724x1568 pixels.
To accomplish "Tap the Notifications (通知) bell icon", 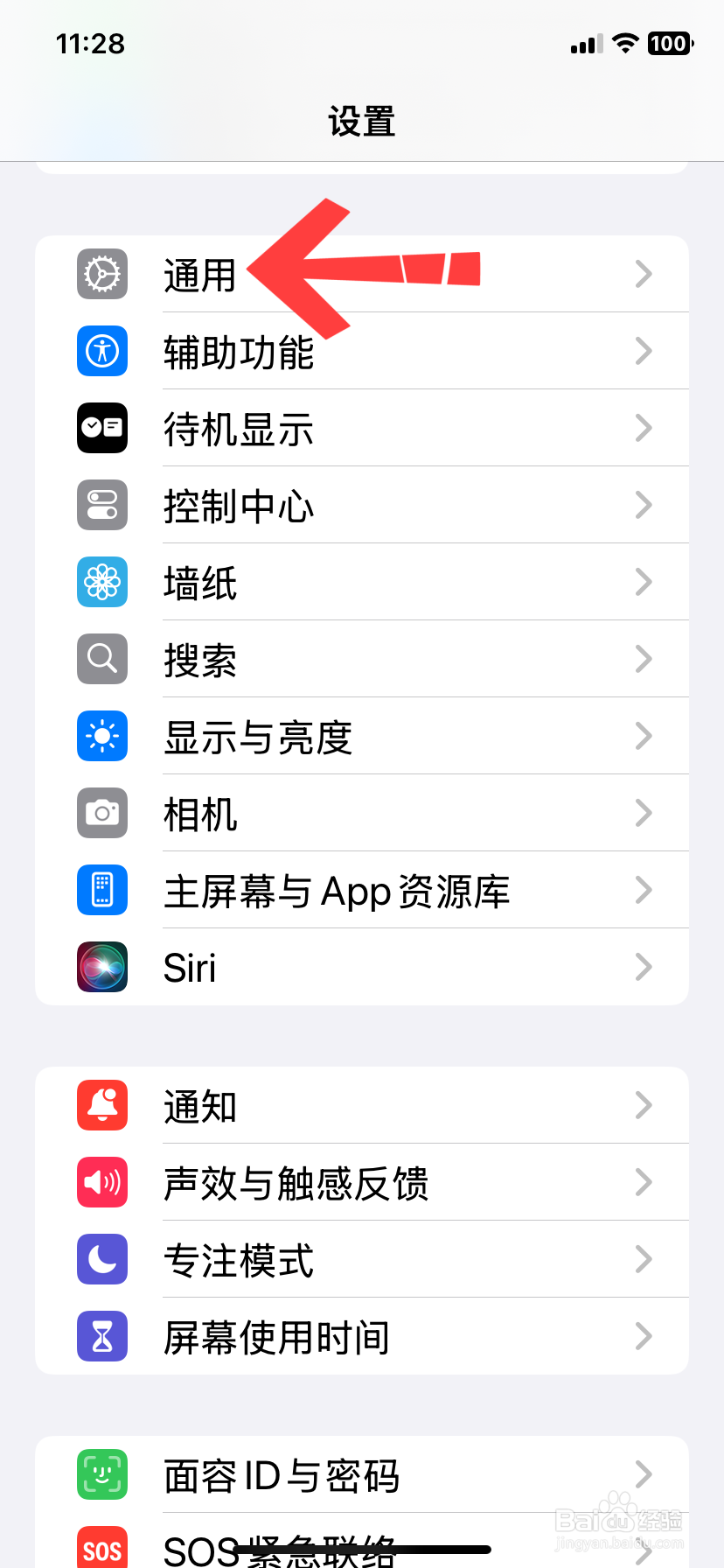I will point(101,1105).
